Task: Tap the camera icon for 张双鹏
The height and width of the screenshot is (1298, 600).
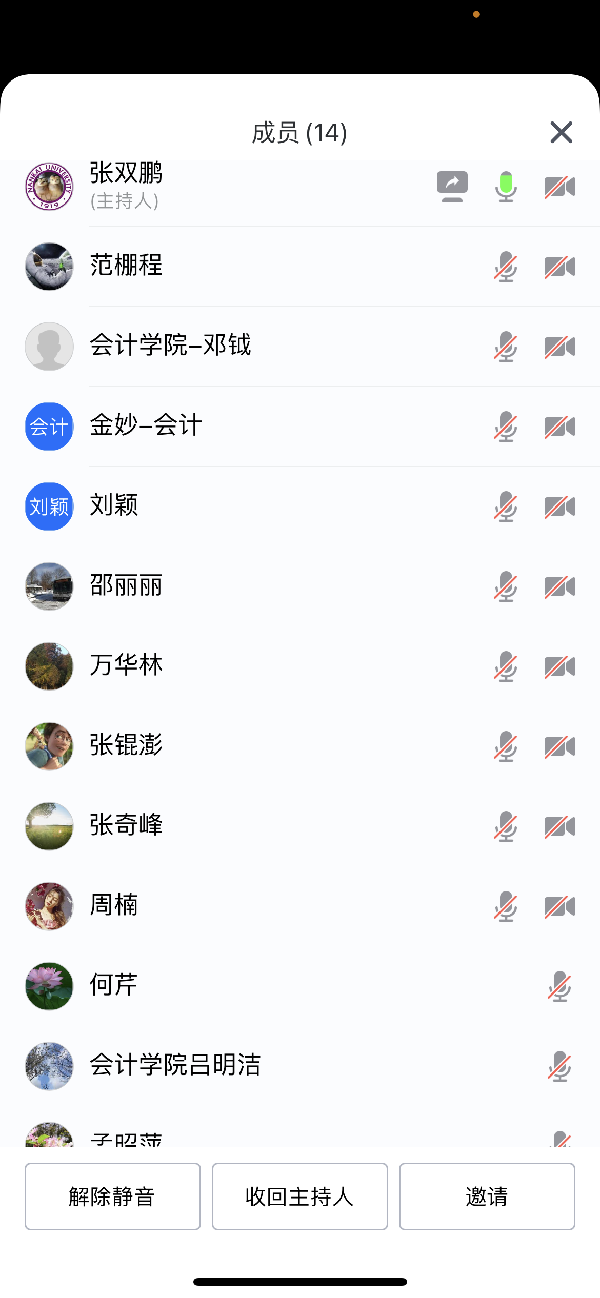Action: 560,186
